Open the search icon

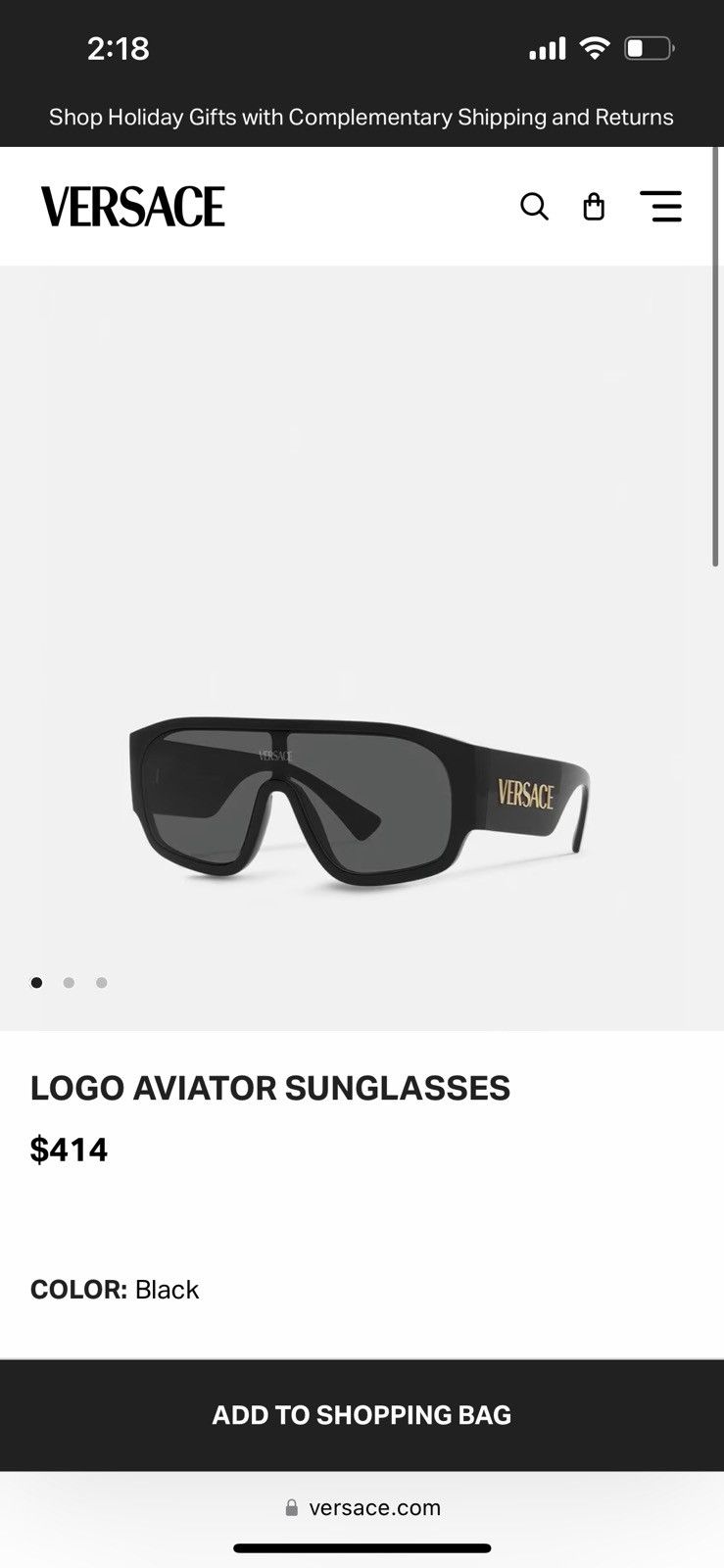tap(534, 206)
